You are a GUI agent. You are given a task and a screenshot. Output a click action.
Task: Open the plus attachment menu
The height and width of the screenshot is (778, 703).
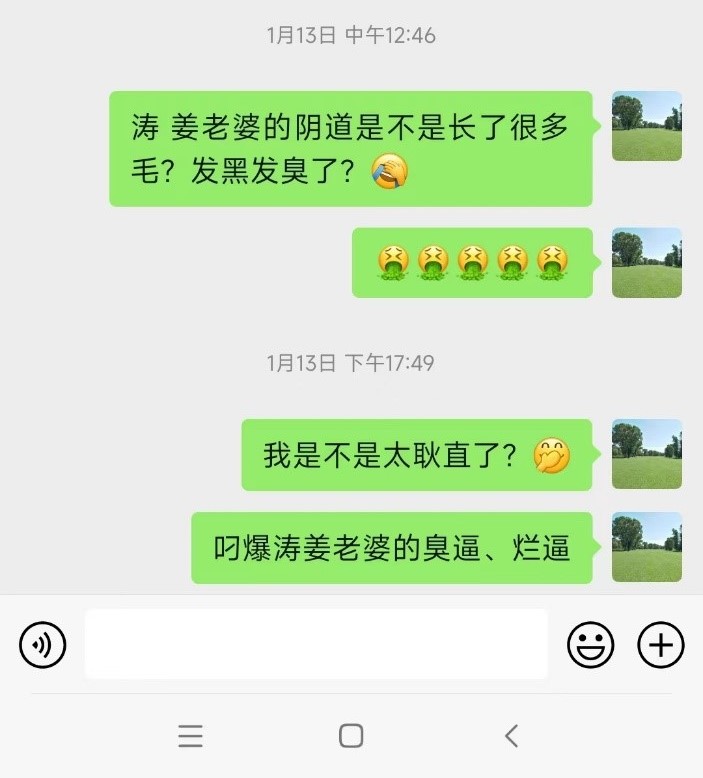click(661, 645)
